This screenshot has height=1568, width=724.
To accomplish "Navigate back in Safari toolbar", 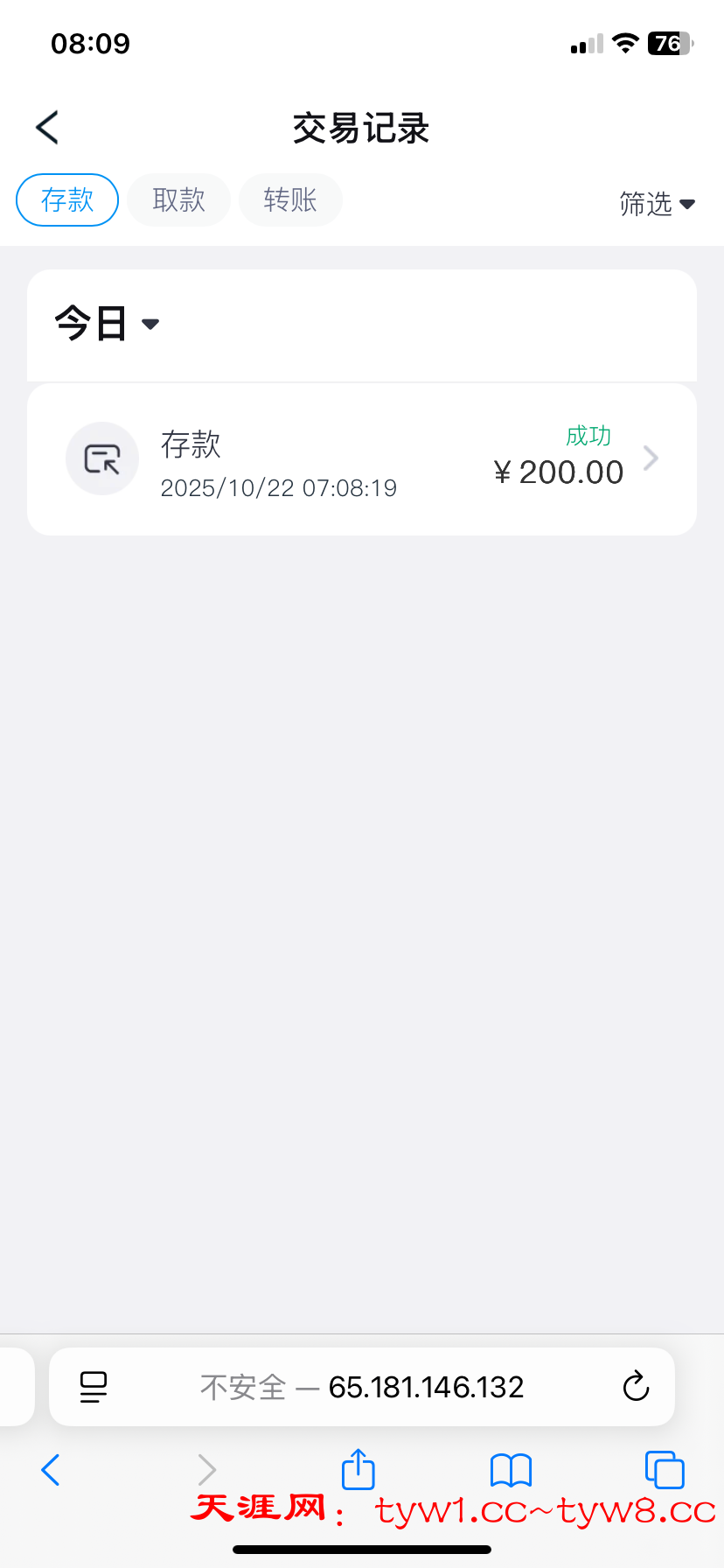I will pos(51,1470).
